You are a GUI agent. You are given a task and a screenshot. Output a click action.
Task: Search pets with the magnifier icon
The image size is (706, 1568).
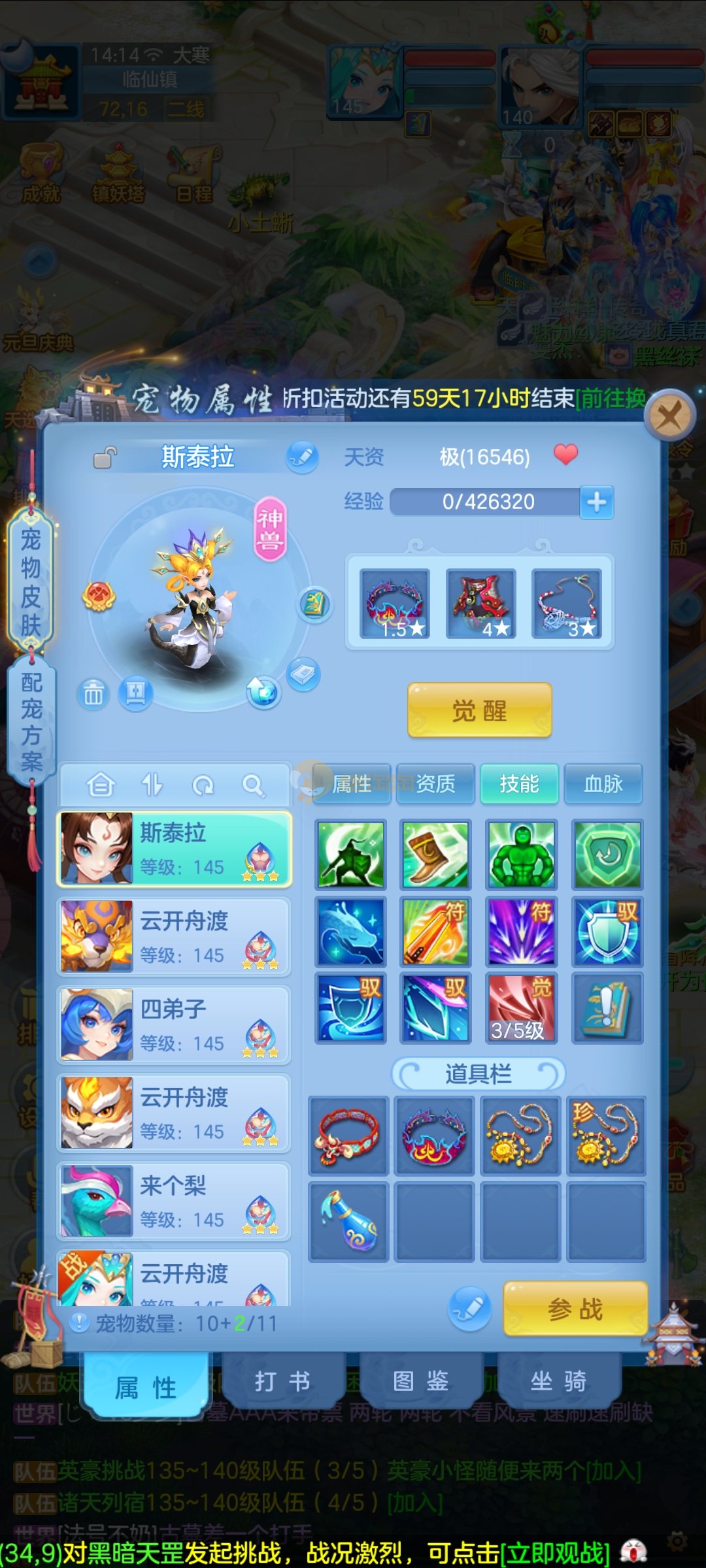pyautogui.click(x=252, y=785)
